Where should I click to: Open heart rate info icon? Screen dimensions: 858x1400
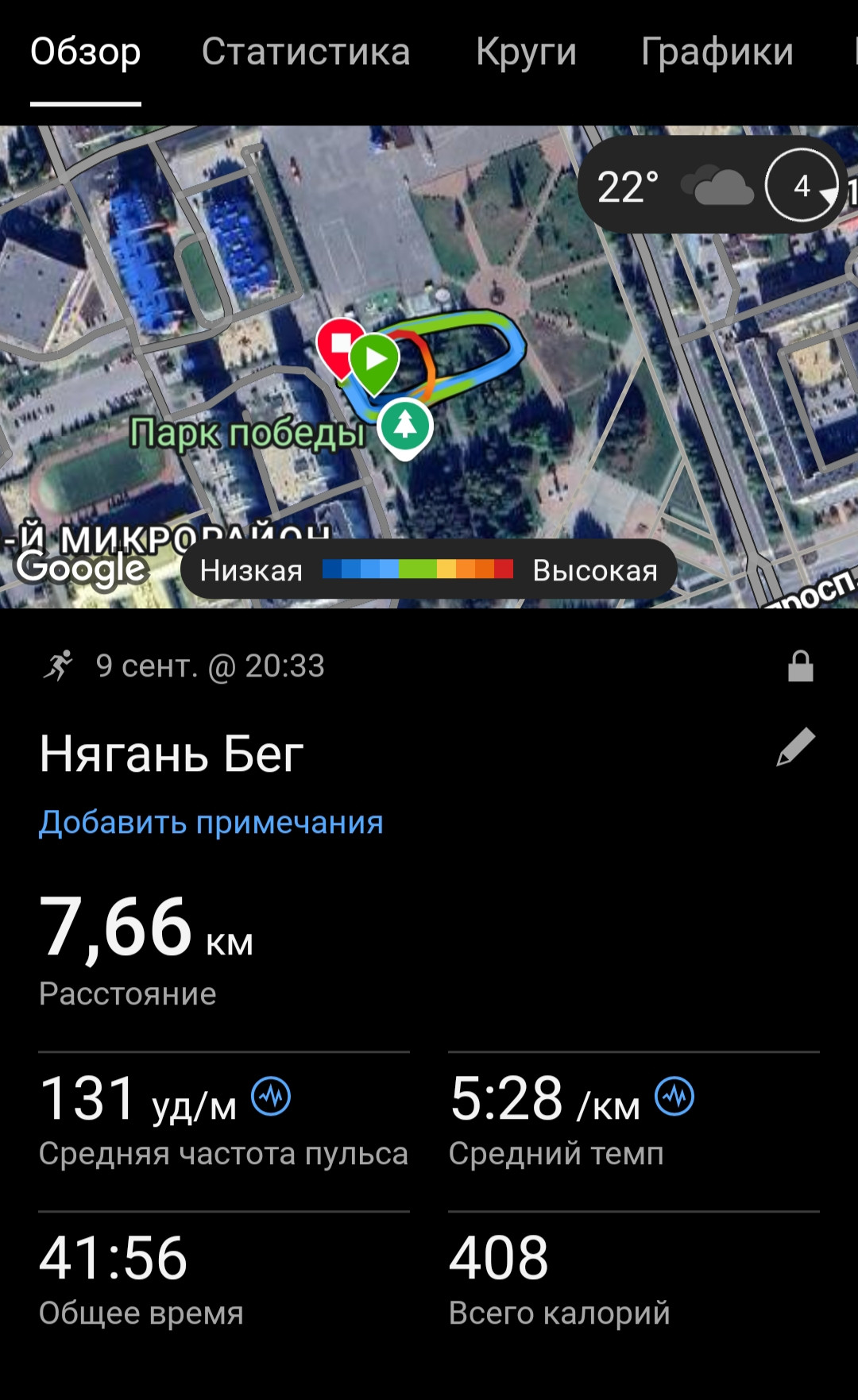(x=271, y=1097)
